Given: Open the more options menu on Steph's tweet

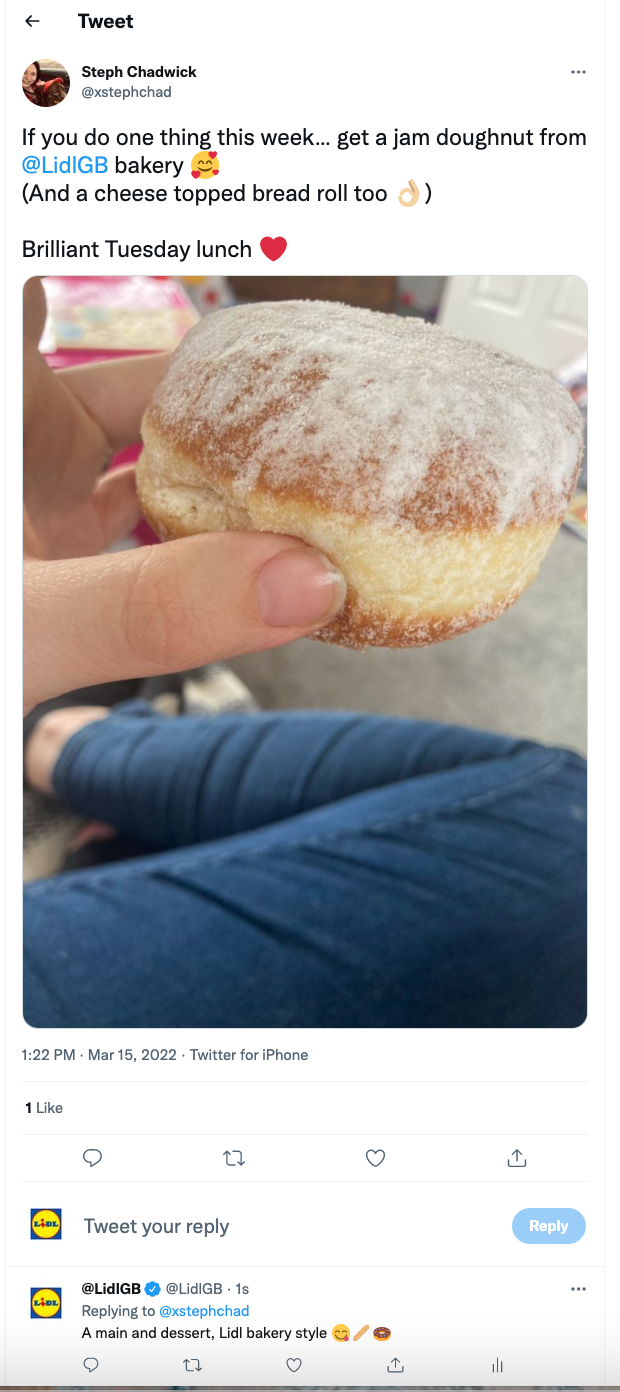Looking at the screenshot, I should pyautogui.click(x=578, y=72).
